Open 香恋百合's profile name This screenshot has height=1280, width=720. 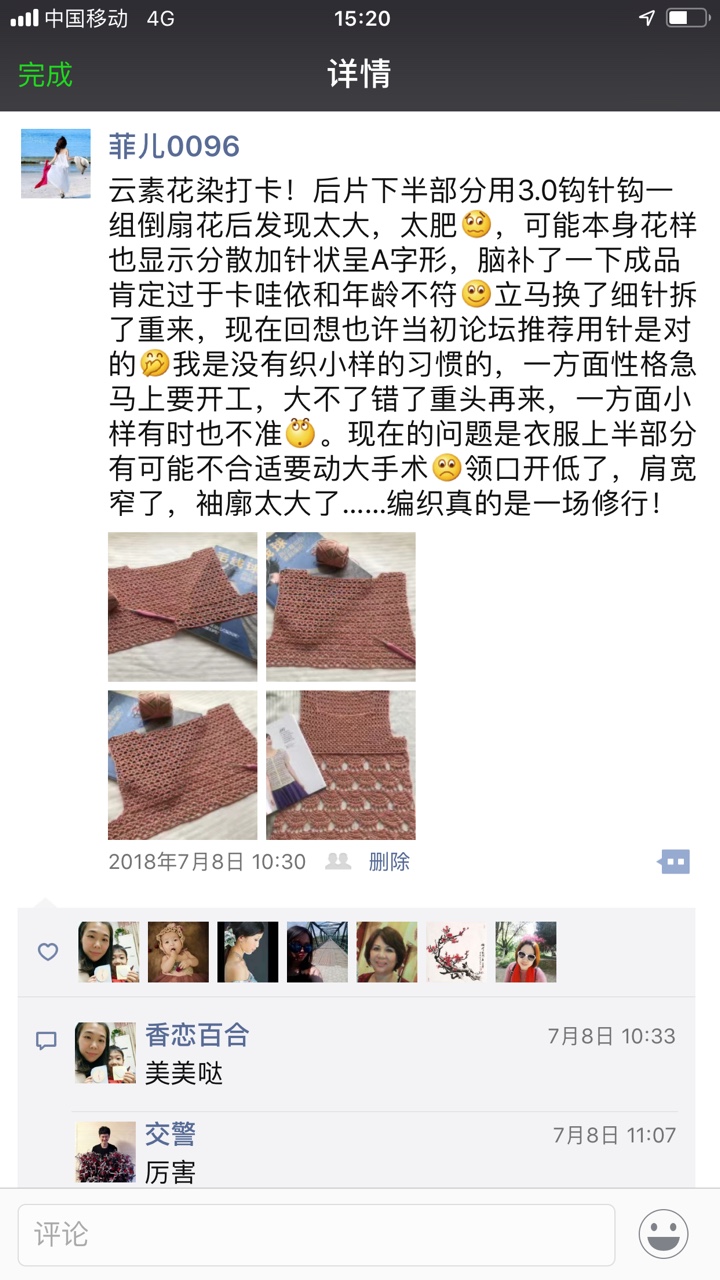pyautogui.click(x=197, y=1035)
